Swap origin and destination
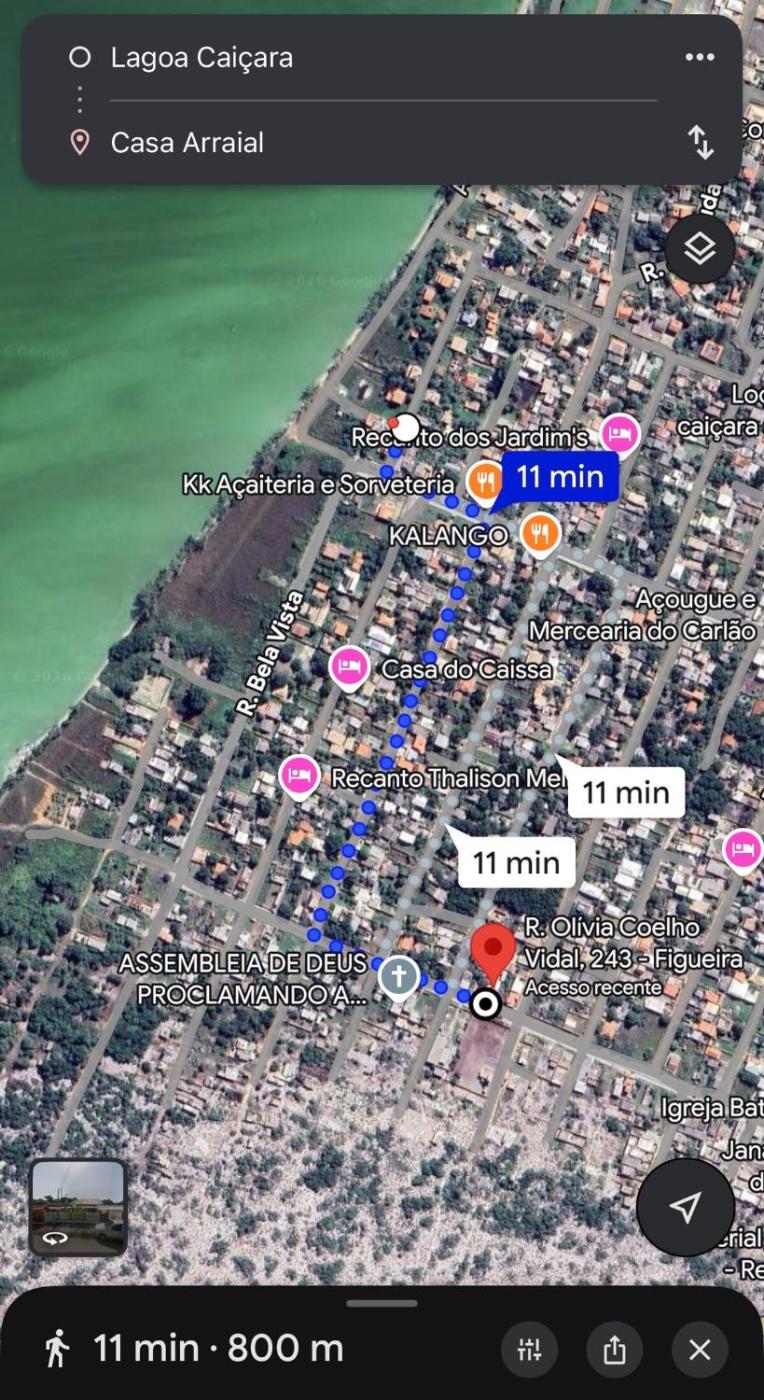The width and height of the screenshot is (764, 1400). click(x=701, y=143)
